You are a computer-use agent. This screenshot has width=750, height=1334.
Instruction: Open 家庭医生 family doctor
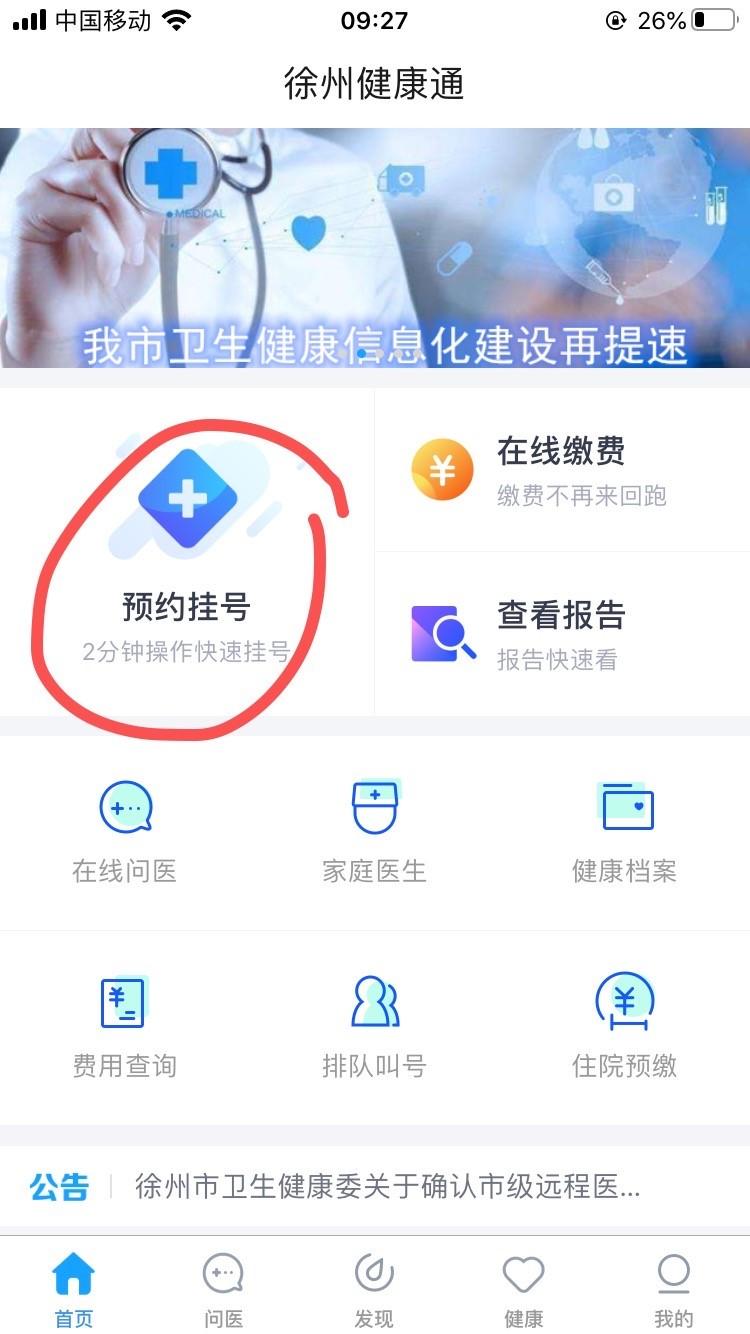(375, 832)
